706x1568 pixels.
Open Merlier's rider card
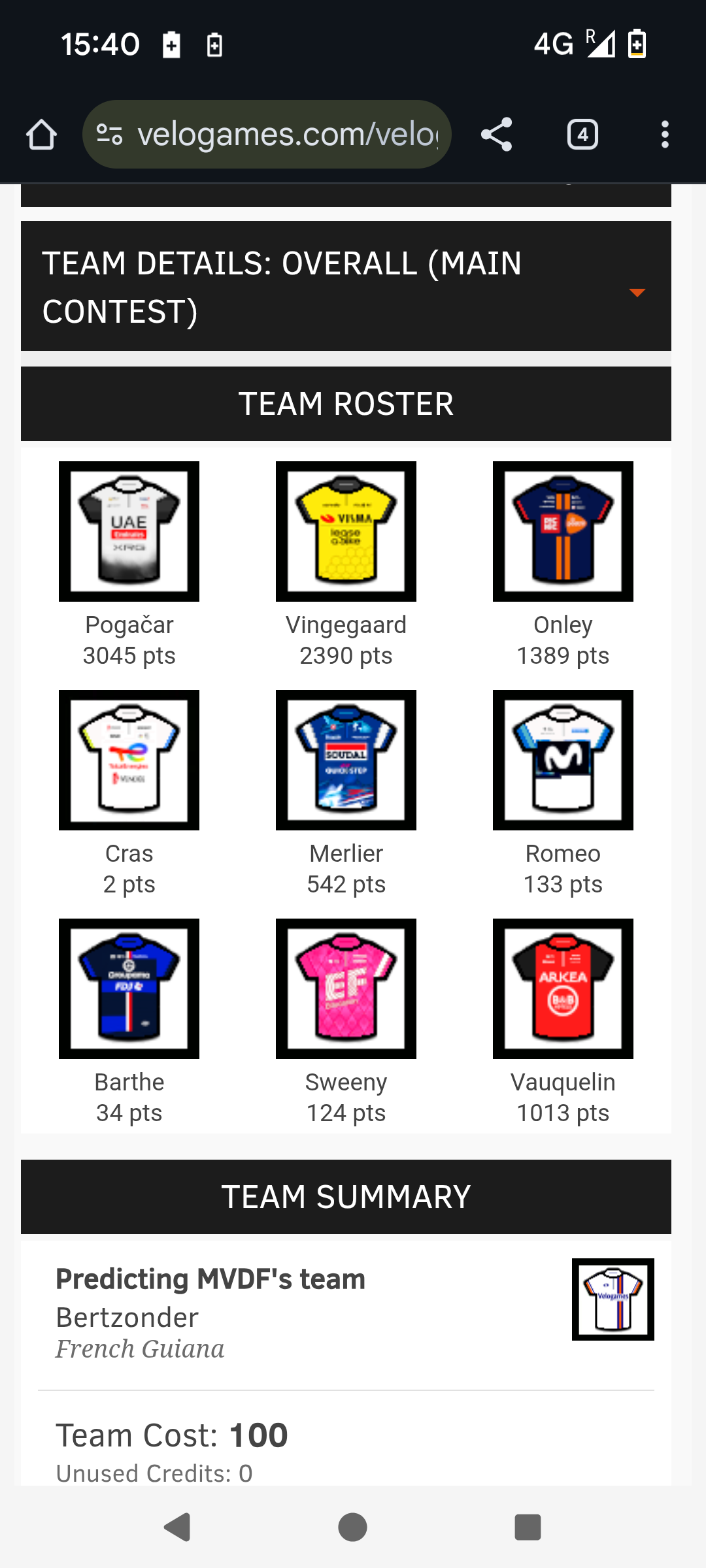point(346,760)
